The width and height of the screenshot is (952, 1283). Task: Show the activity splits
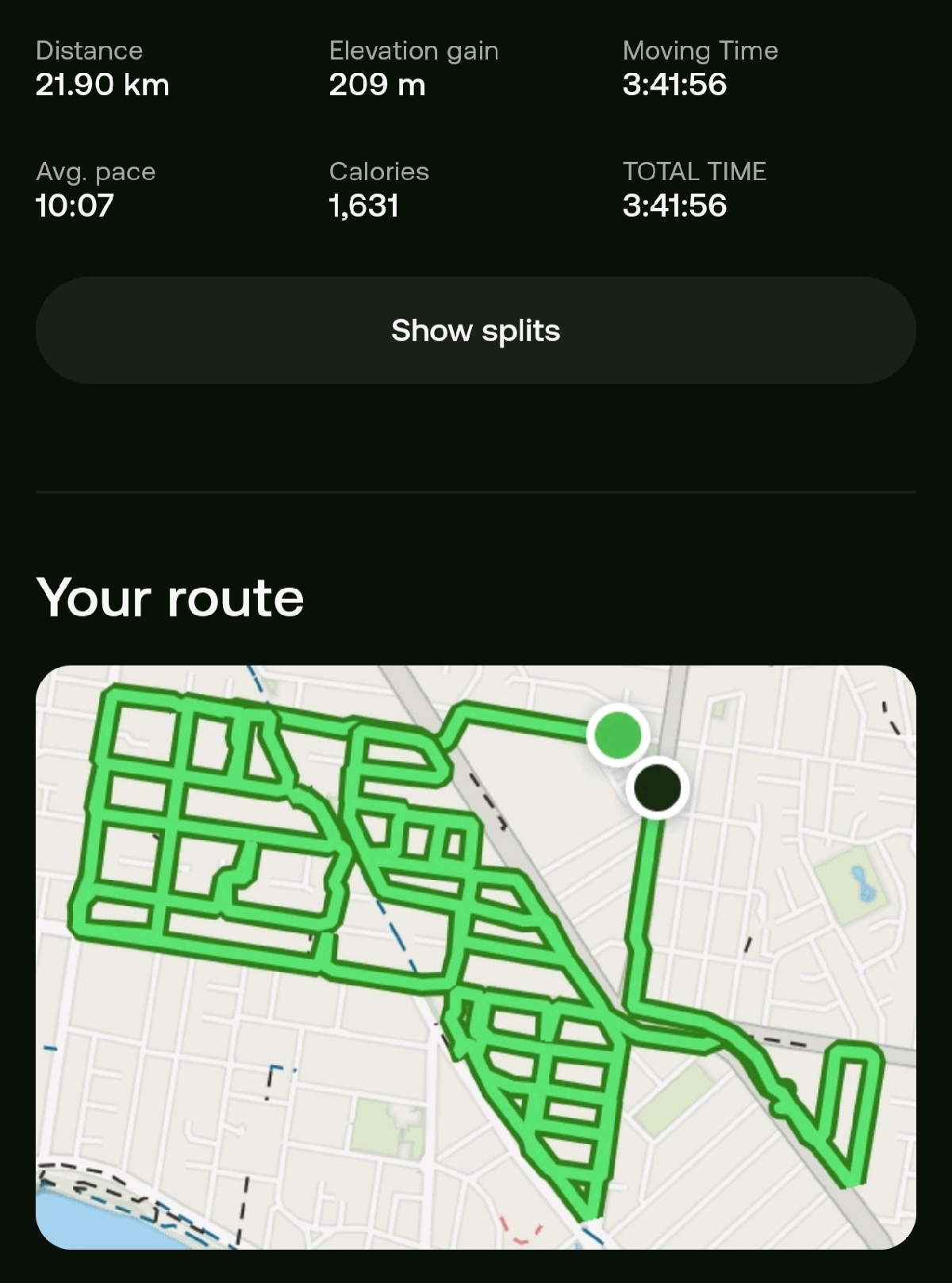475,330
